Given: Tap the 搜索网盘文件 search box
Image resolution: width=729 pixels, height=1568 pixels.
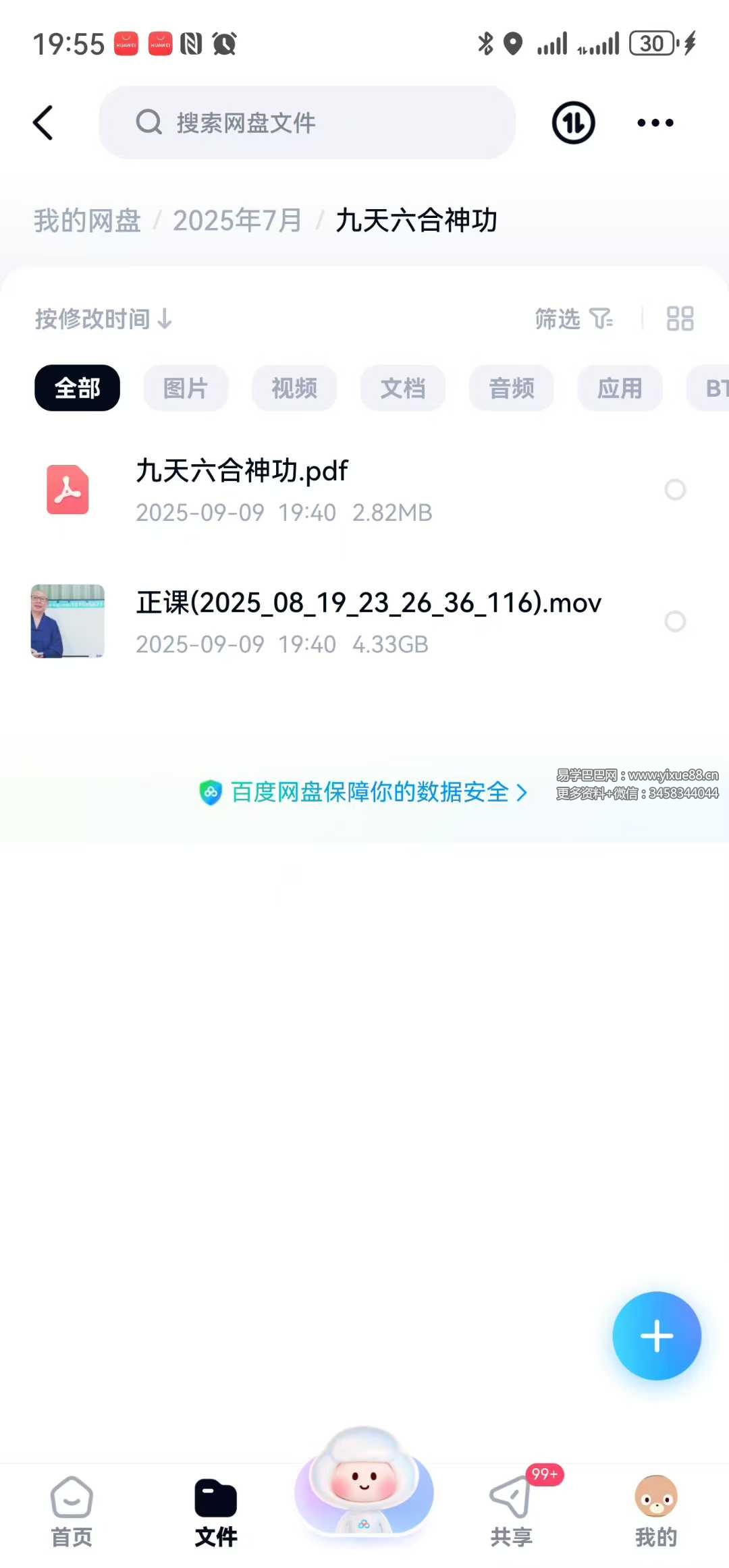Looking at the screenshot, I should (x=307, y=123).
